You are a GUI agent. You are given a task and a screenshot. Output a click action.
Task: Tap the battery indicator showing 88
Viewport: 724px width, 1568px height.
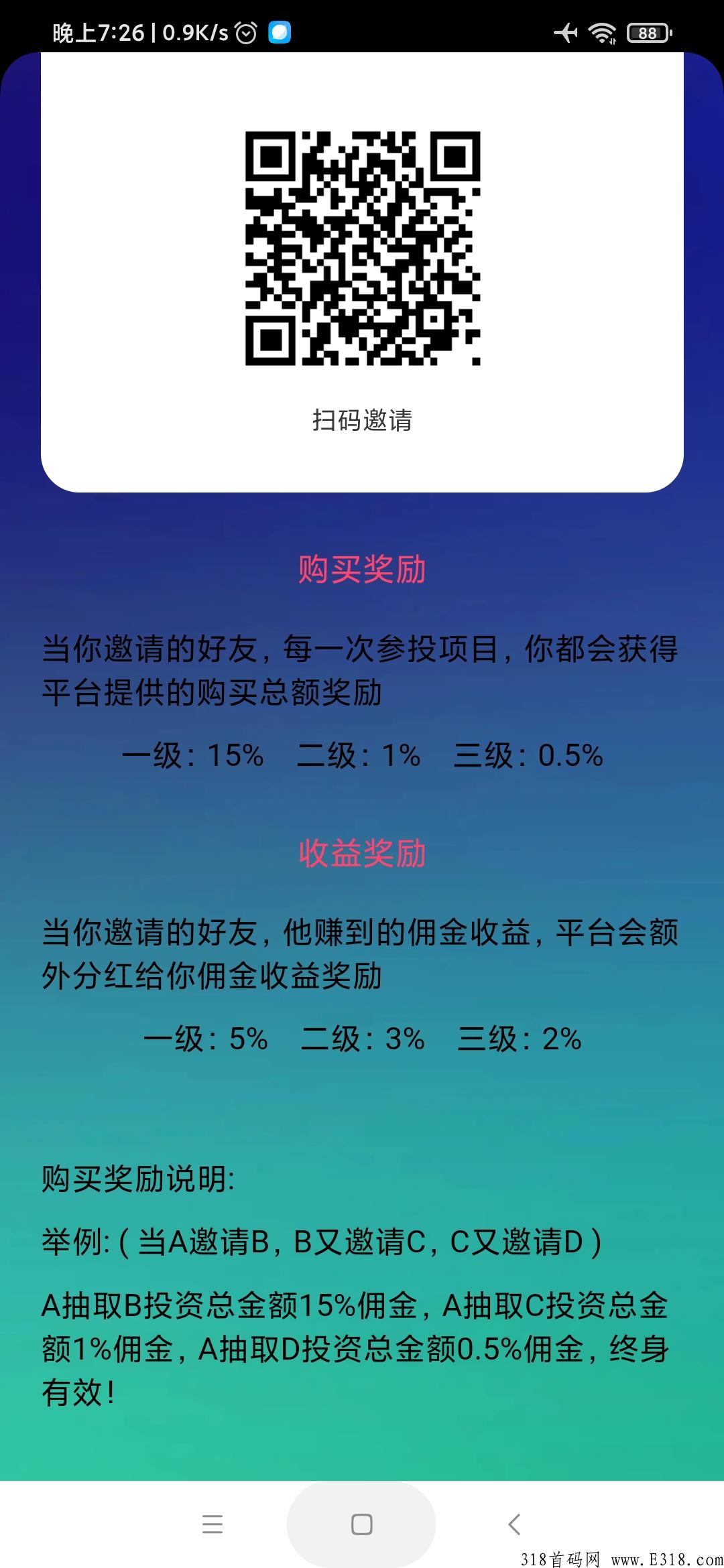(x=647, y=31)
